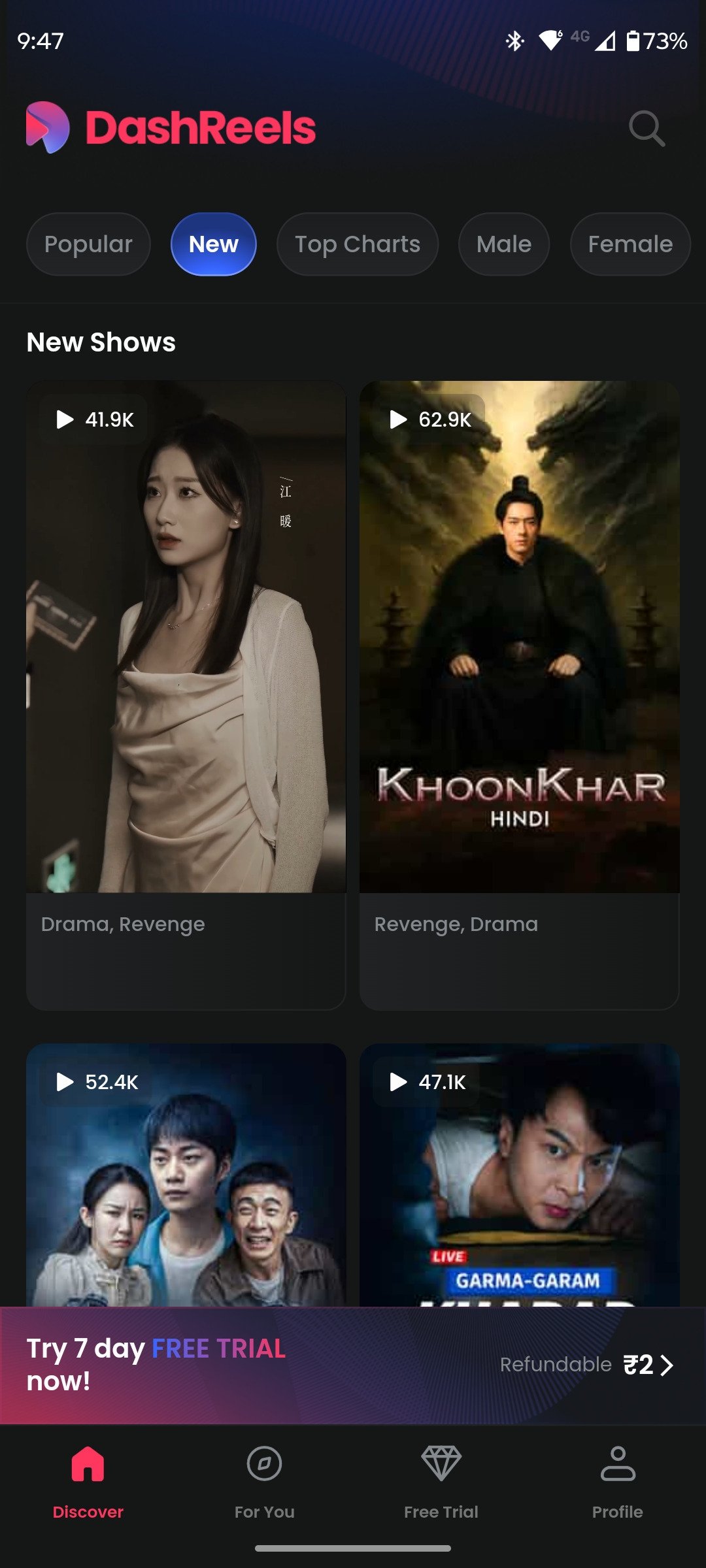Switch to the Top Charts chip

[357, 244]
